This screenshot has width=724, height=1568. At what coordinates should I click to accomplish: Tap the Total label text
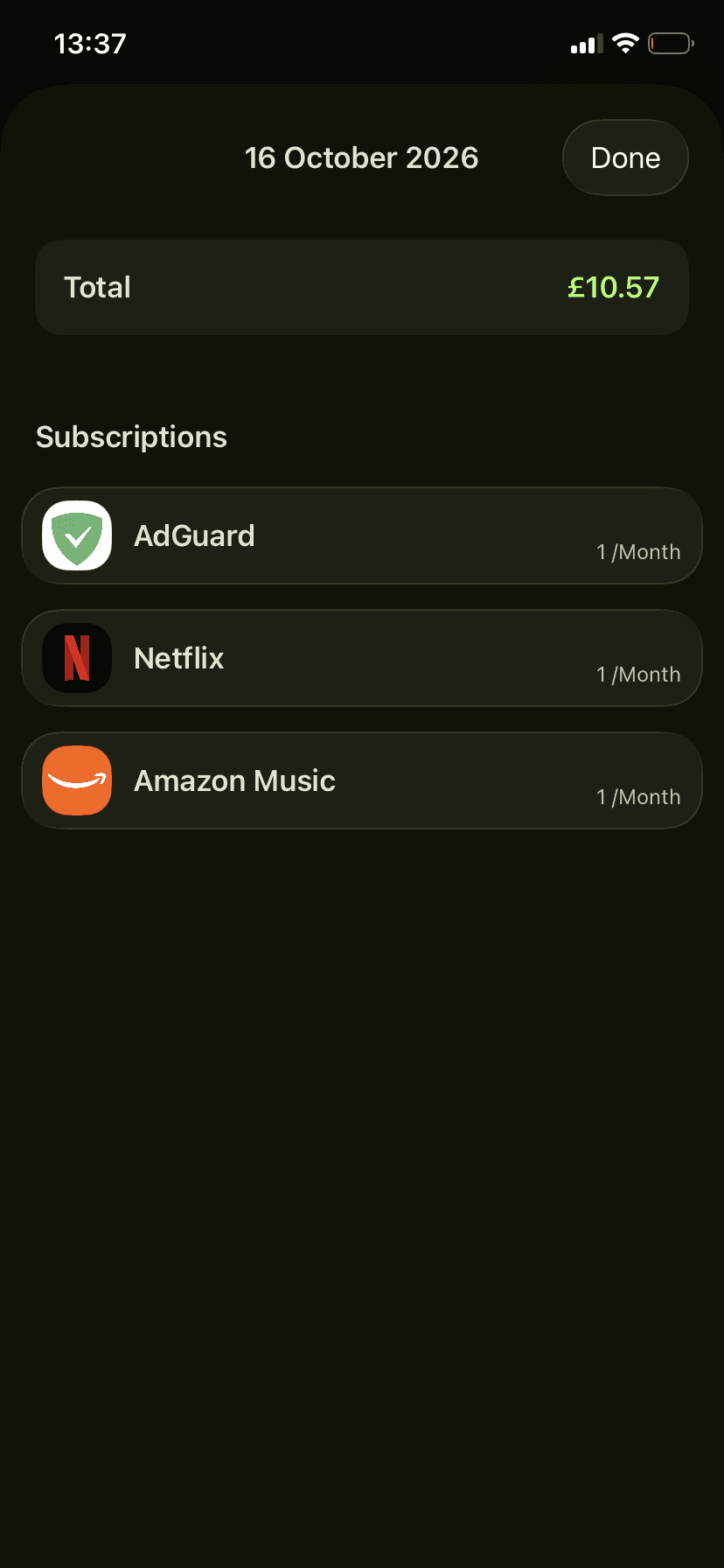point(97,287)
